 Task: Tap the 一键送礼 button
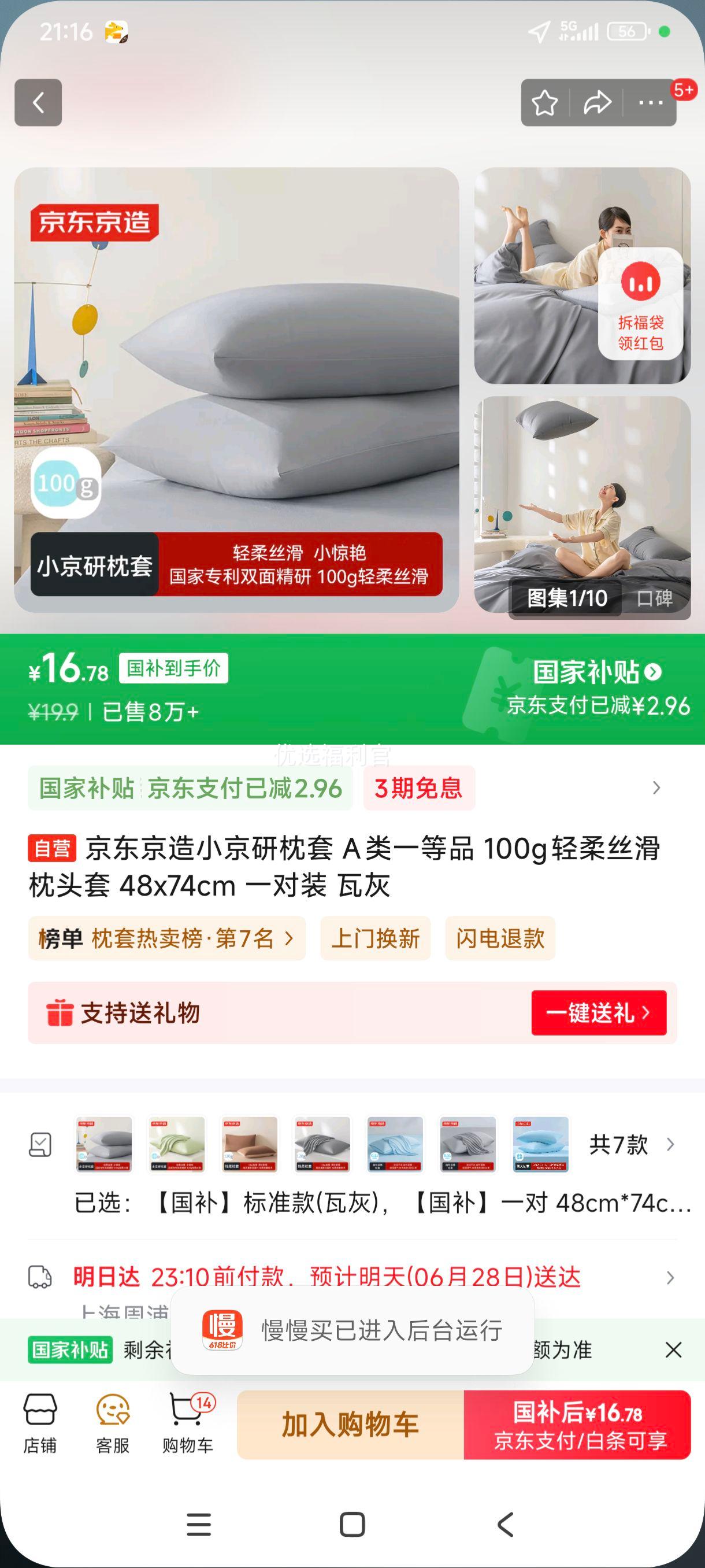599,1013
